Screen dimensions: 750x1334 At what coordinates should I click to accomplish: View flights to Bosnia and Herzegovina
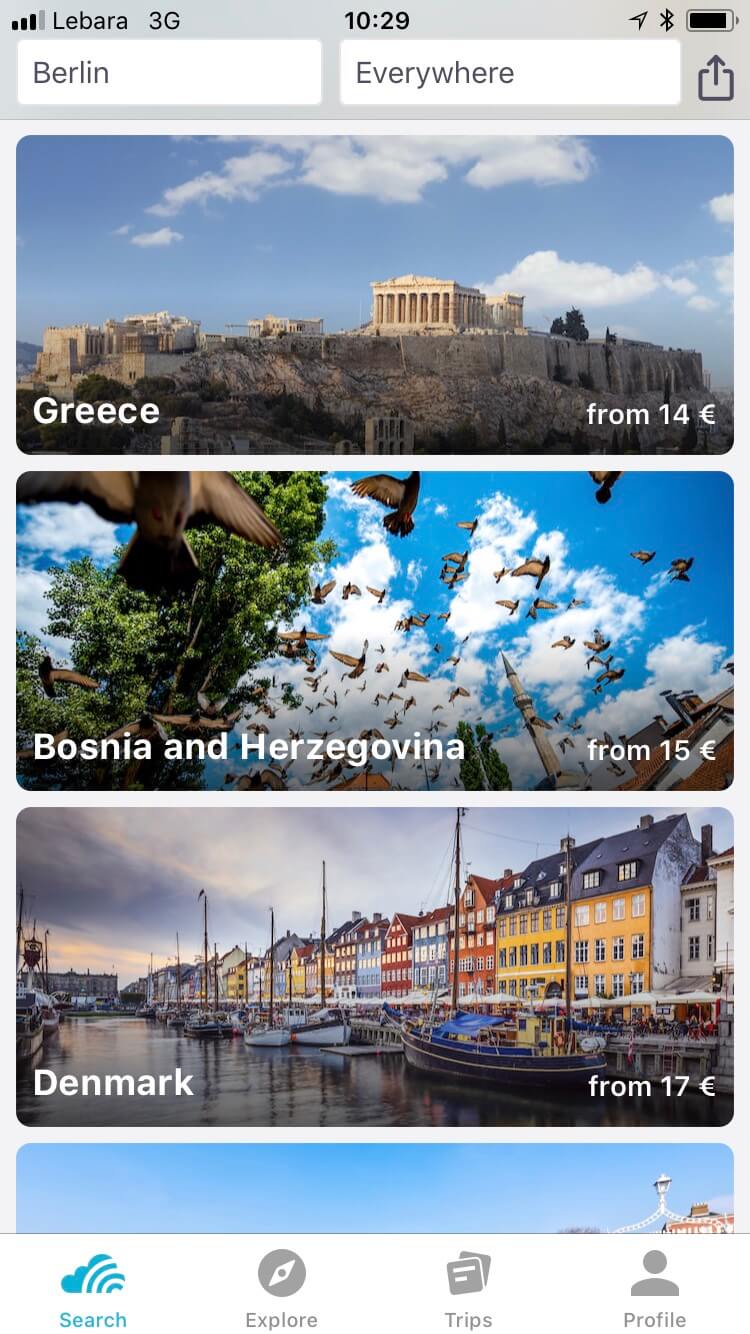click(x=375, y=631)
